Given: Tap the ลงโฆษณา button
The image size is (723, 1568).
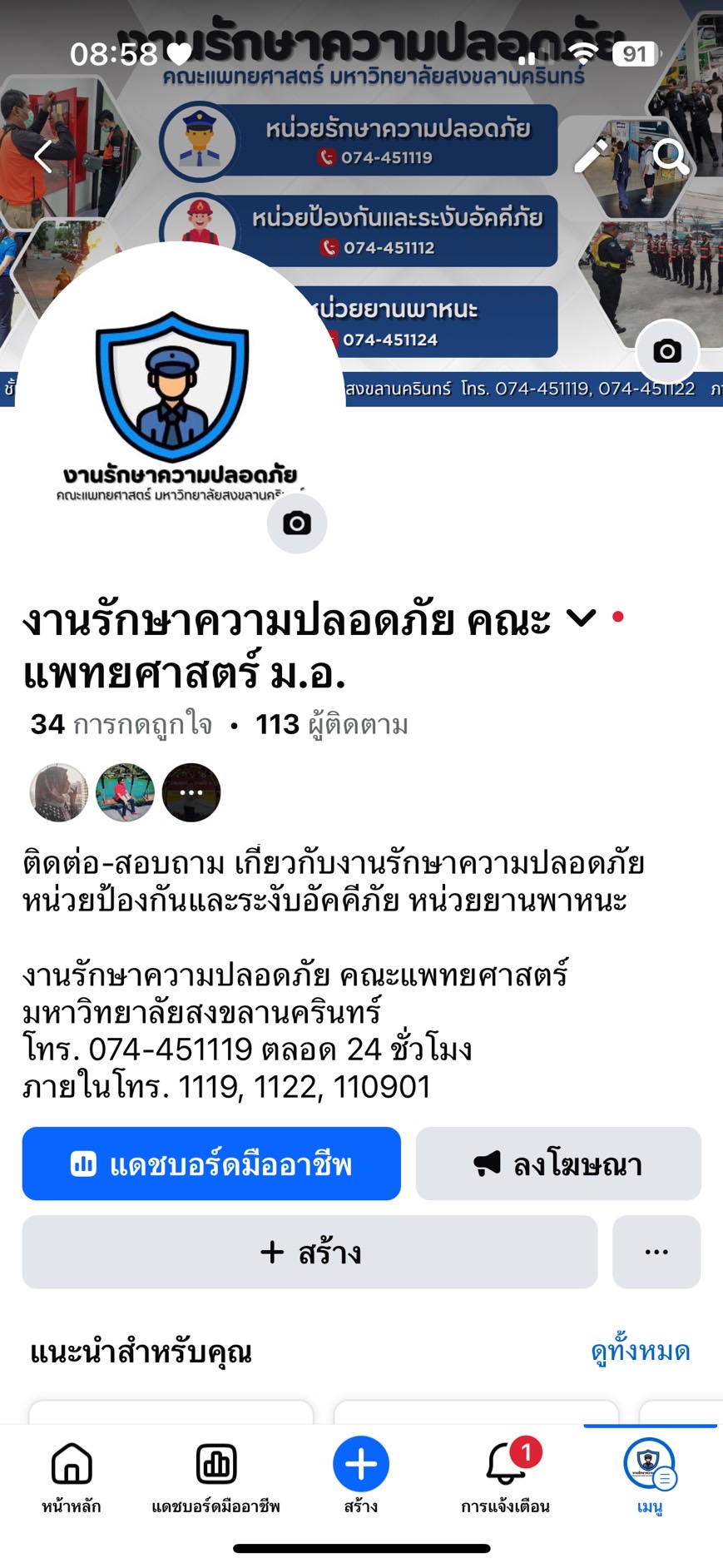Looking at the screenshot, I should [x=558, y=1164].
